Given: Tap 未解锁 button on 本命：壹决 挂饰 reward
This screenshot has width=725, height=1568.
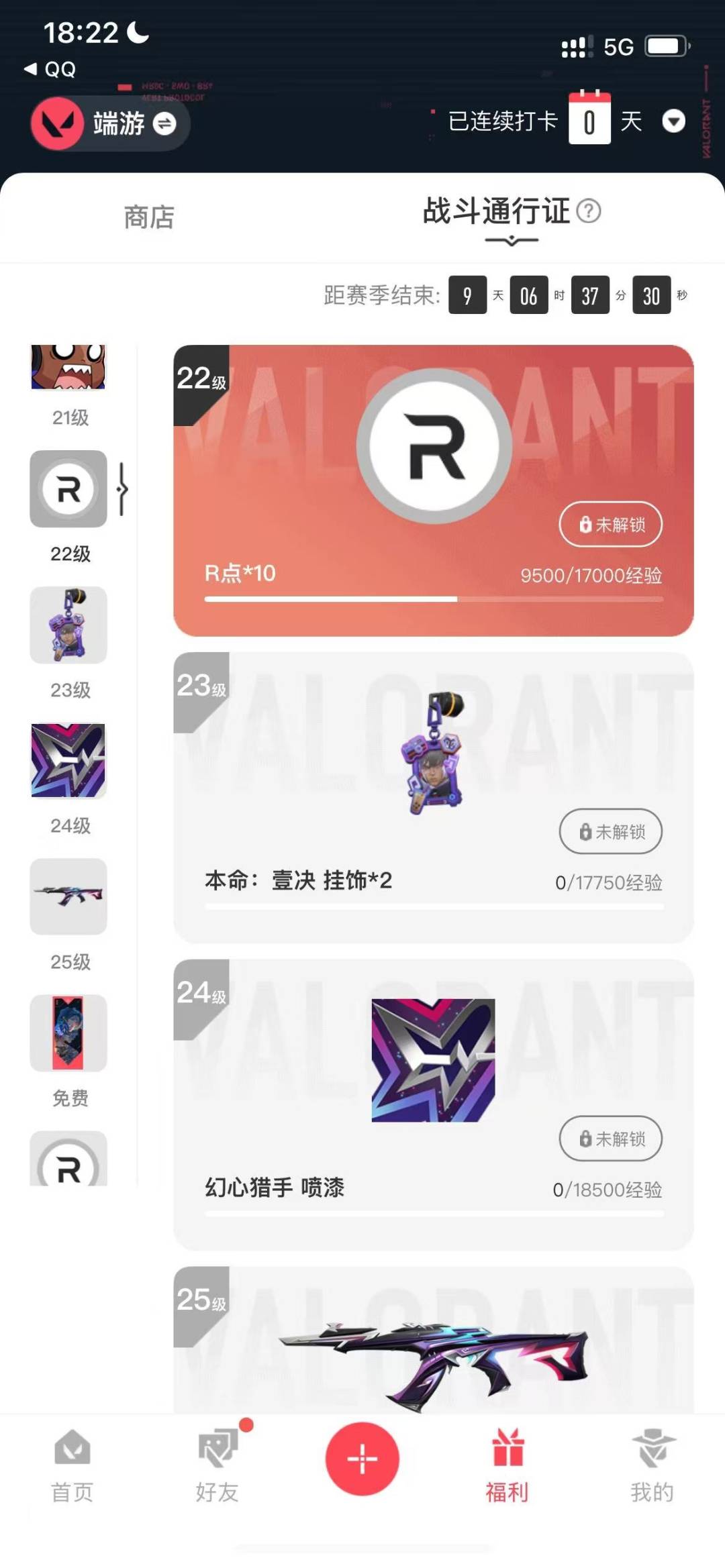Looking at the screenshot, I should [610, 831].
